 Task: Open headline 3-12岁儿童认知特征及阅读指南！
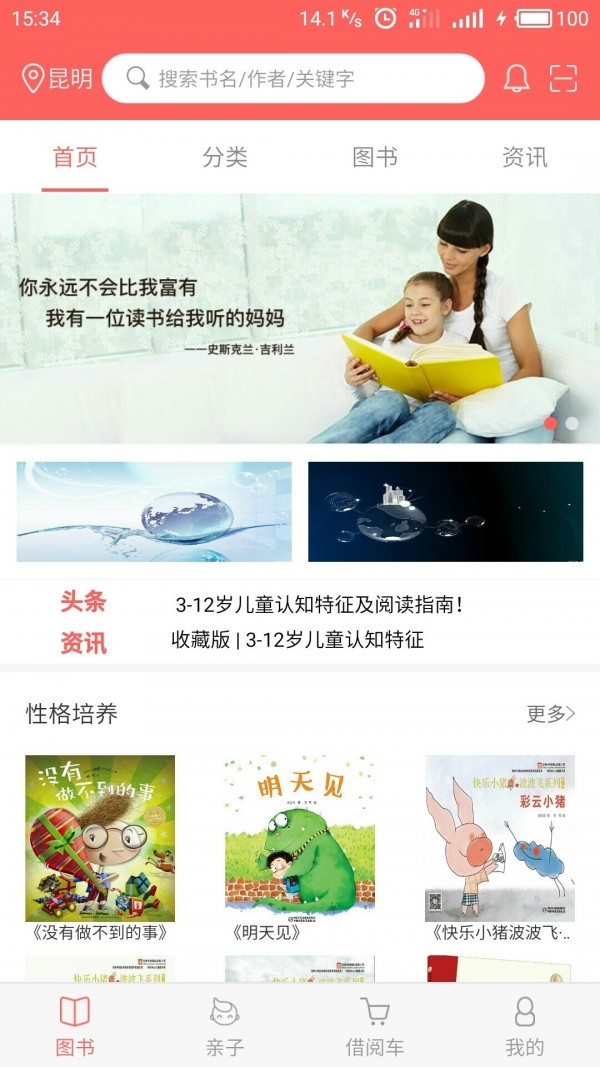click(319, 604)
